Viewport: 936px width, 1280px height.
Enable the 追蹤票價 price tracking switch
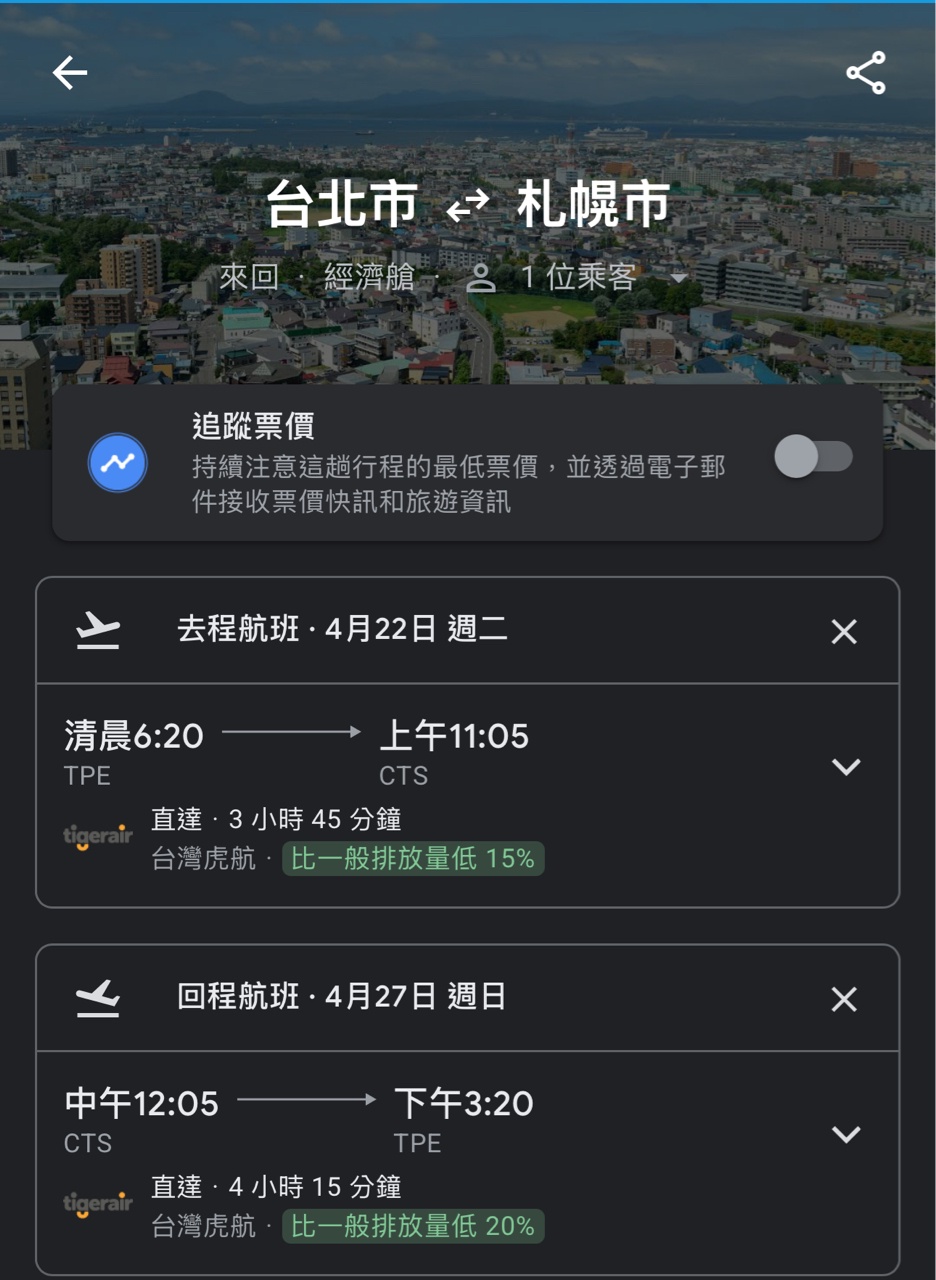pos(813,457)
